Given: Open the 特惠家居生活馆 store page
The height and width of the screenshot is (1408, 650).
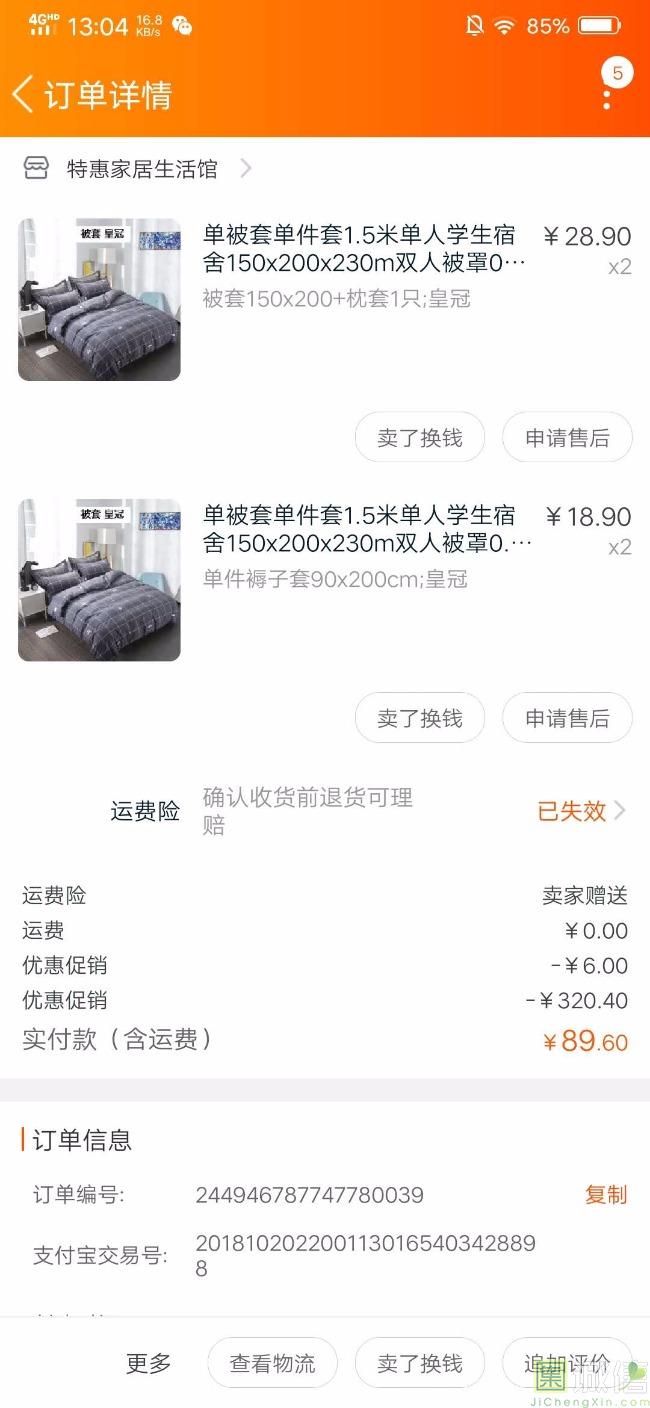Looking at the screenshot, I should pyautogui.click(x=141, y=169).
